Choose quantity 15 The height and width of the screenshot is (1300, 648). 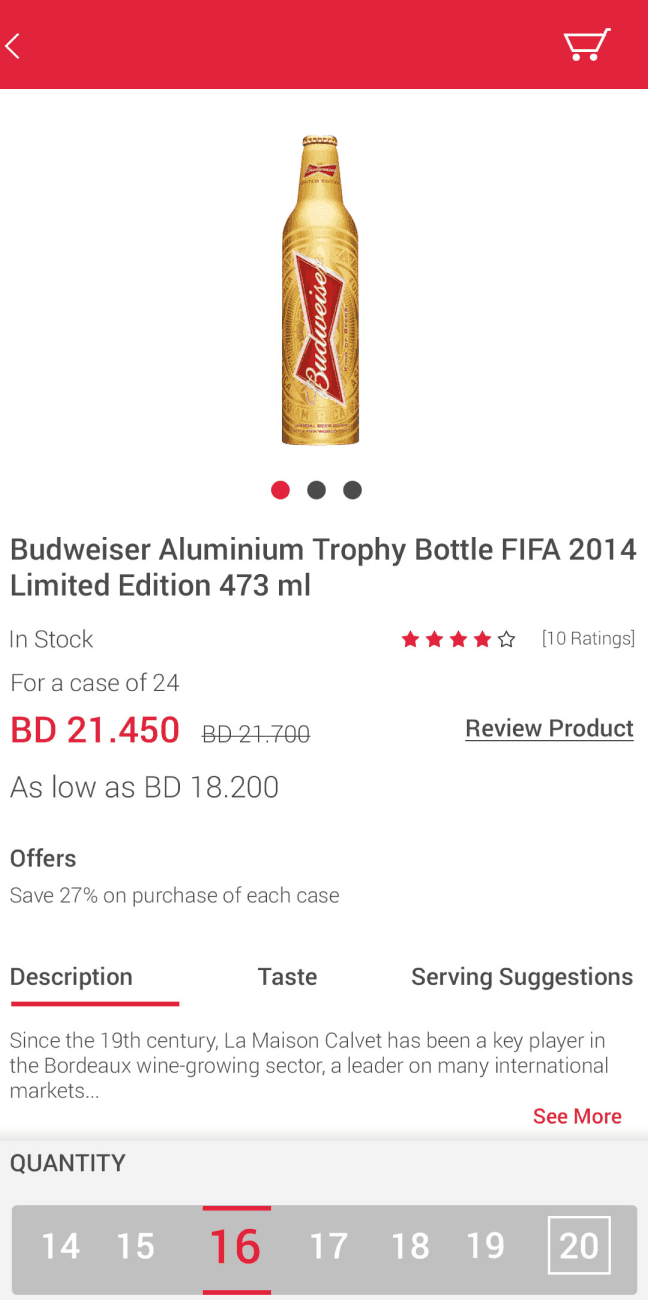coord(135,1246)
